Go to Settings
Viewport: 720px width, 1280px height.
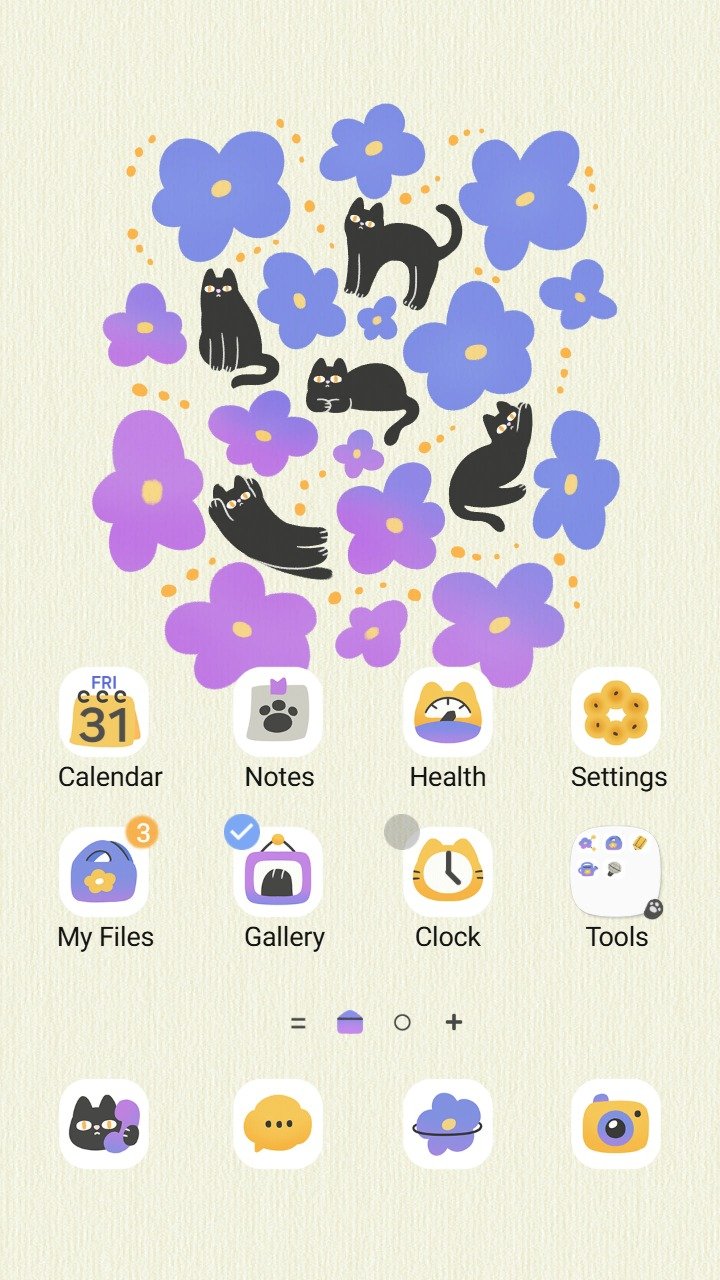616,713
